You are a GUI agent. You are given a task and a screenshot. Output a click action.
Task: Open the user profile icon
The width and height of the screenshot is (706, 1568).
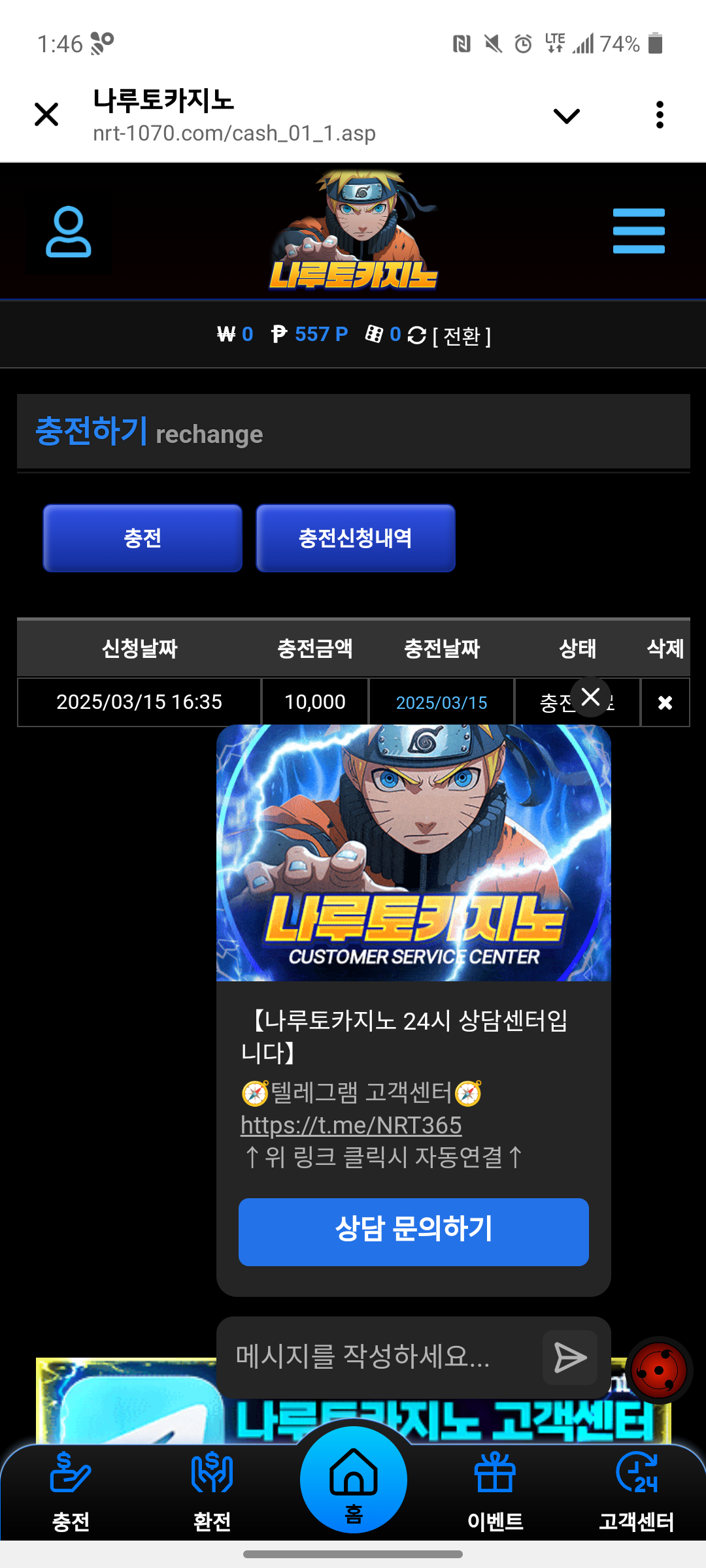pyautogui.click(x=68, y=232)
